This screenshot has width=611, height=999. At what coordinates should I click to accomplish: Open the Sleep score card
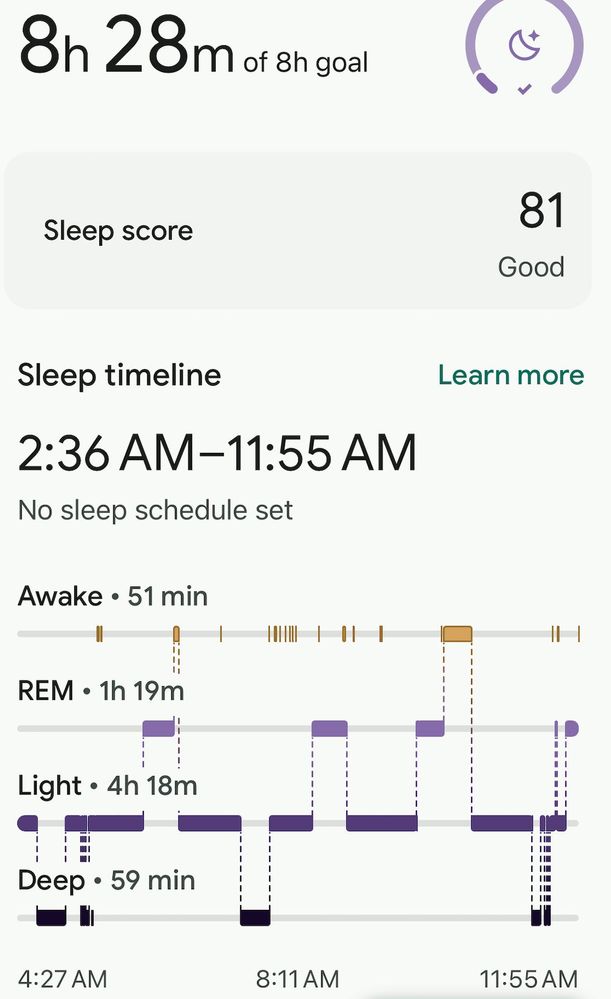(297, 231)
